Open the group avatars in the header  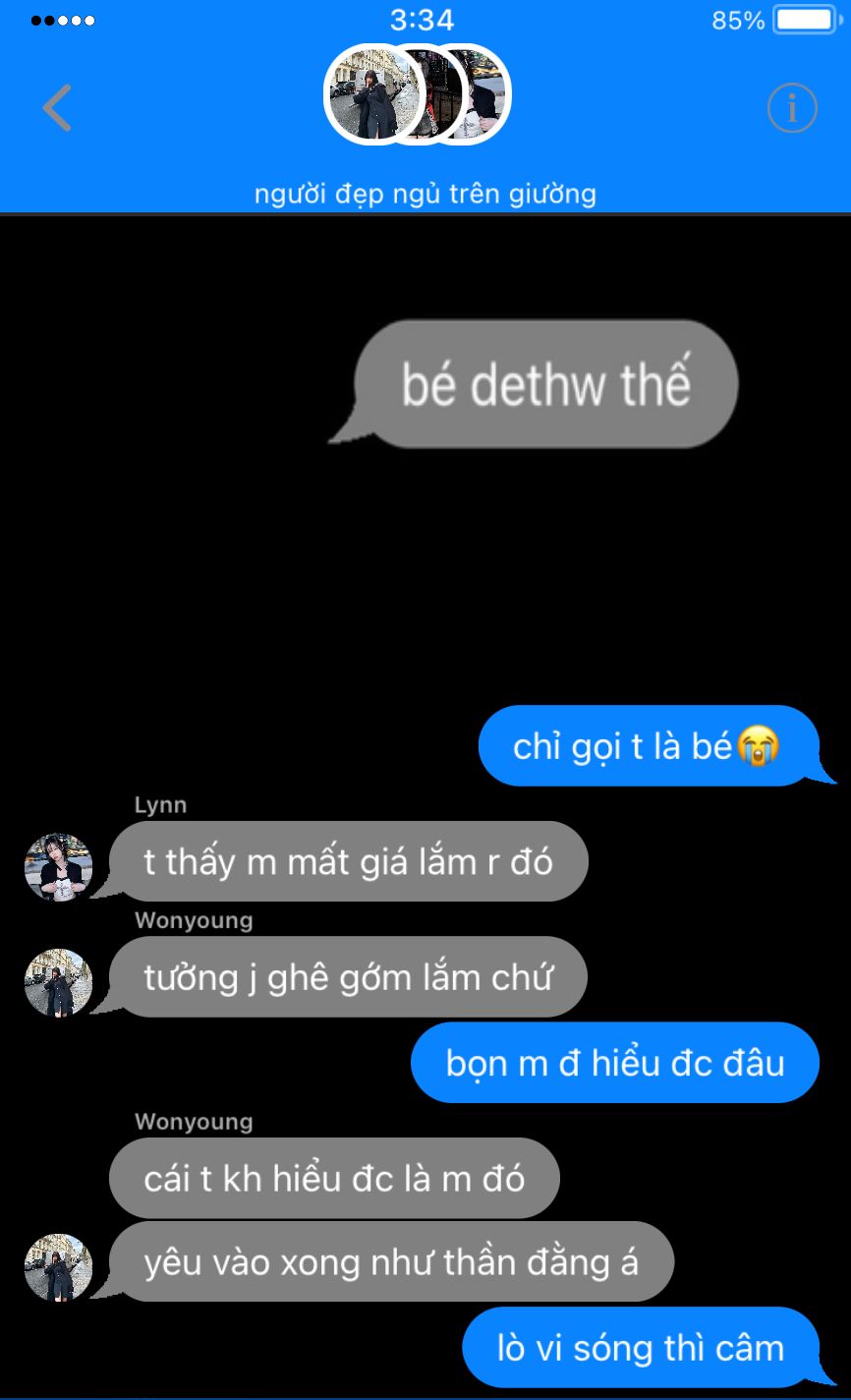coord(418,94)
